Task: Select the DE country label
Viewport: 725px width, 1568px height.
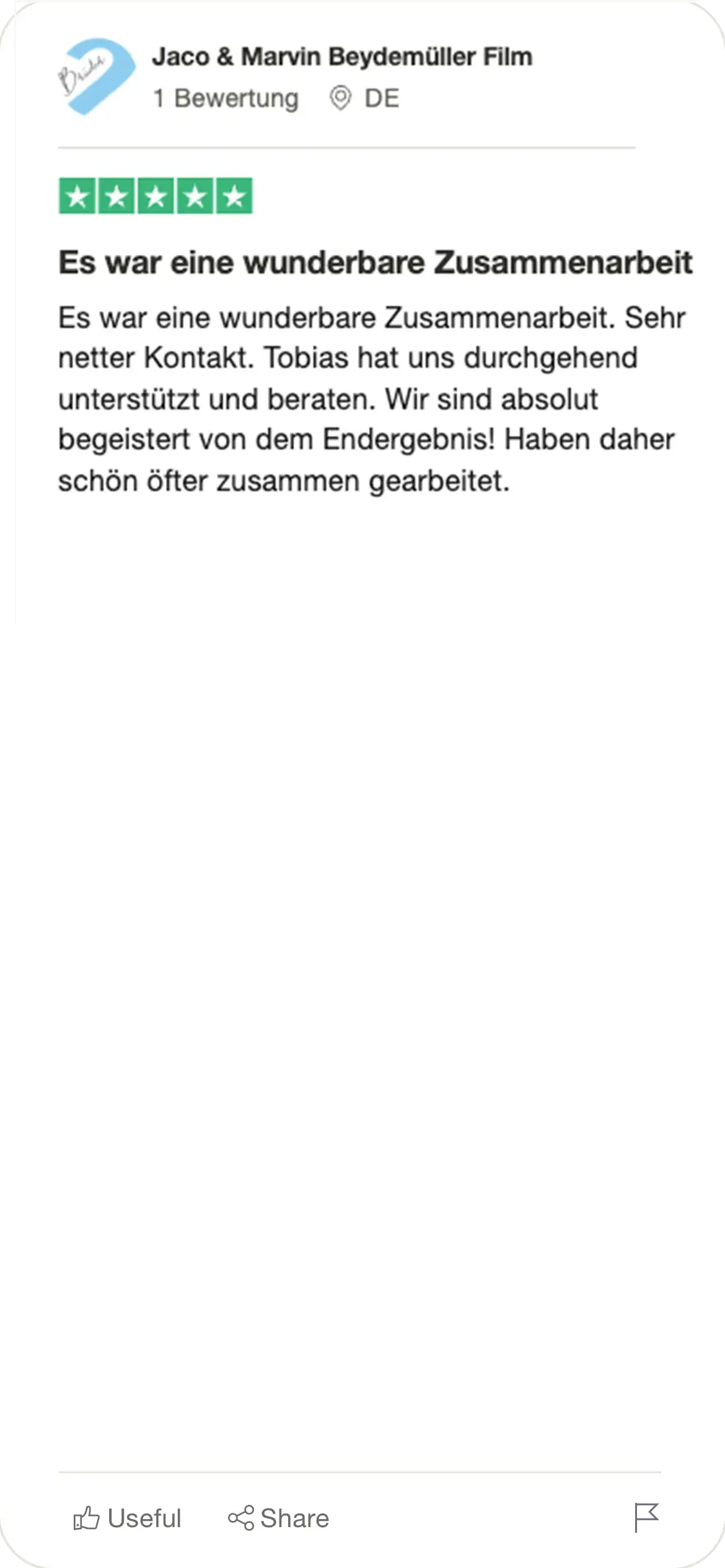Action: (382, 98)
